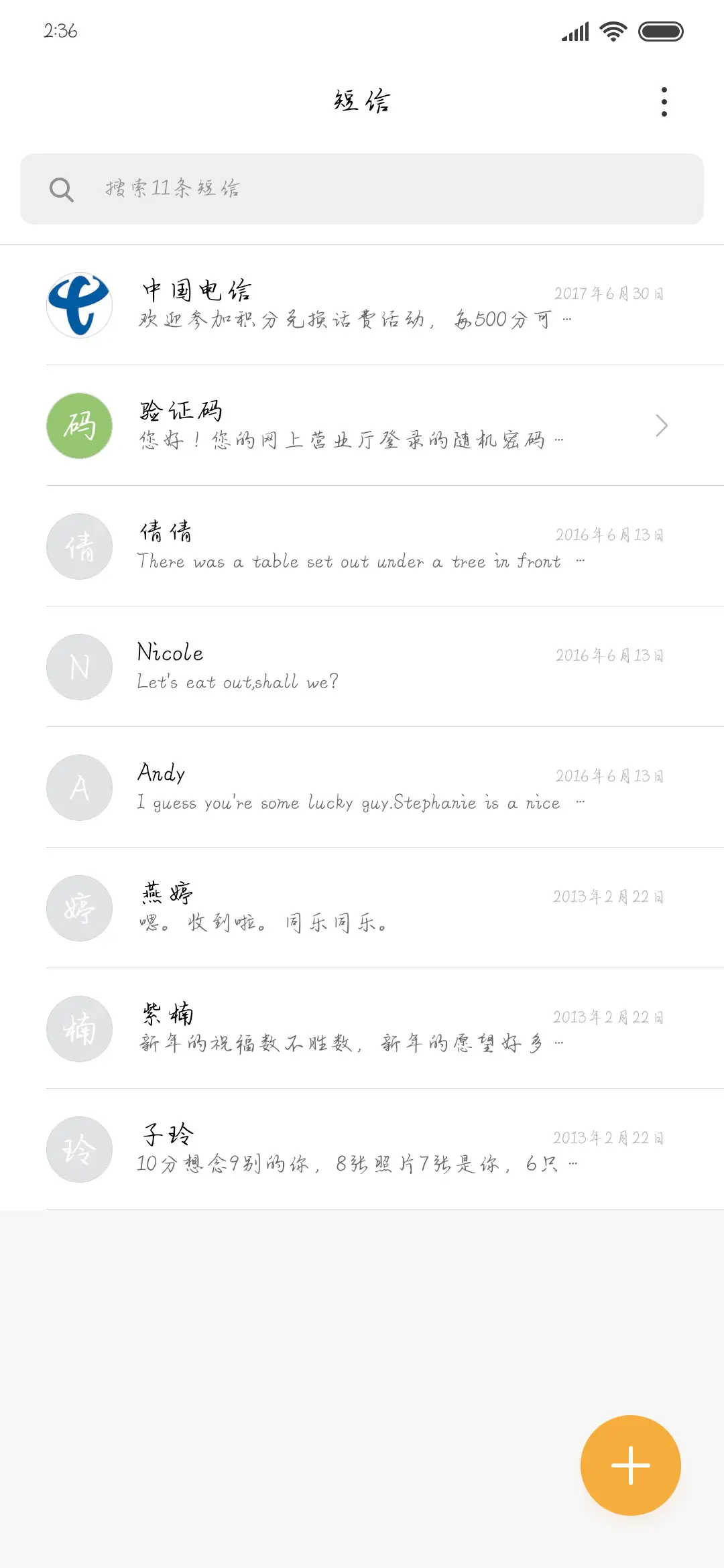The height and width of the screenshot is (1568, 724).
Task: Tap the 子玲 avatar icon
Action: (x=78, y=1149)
